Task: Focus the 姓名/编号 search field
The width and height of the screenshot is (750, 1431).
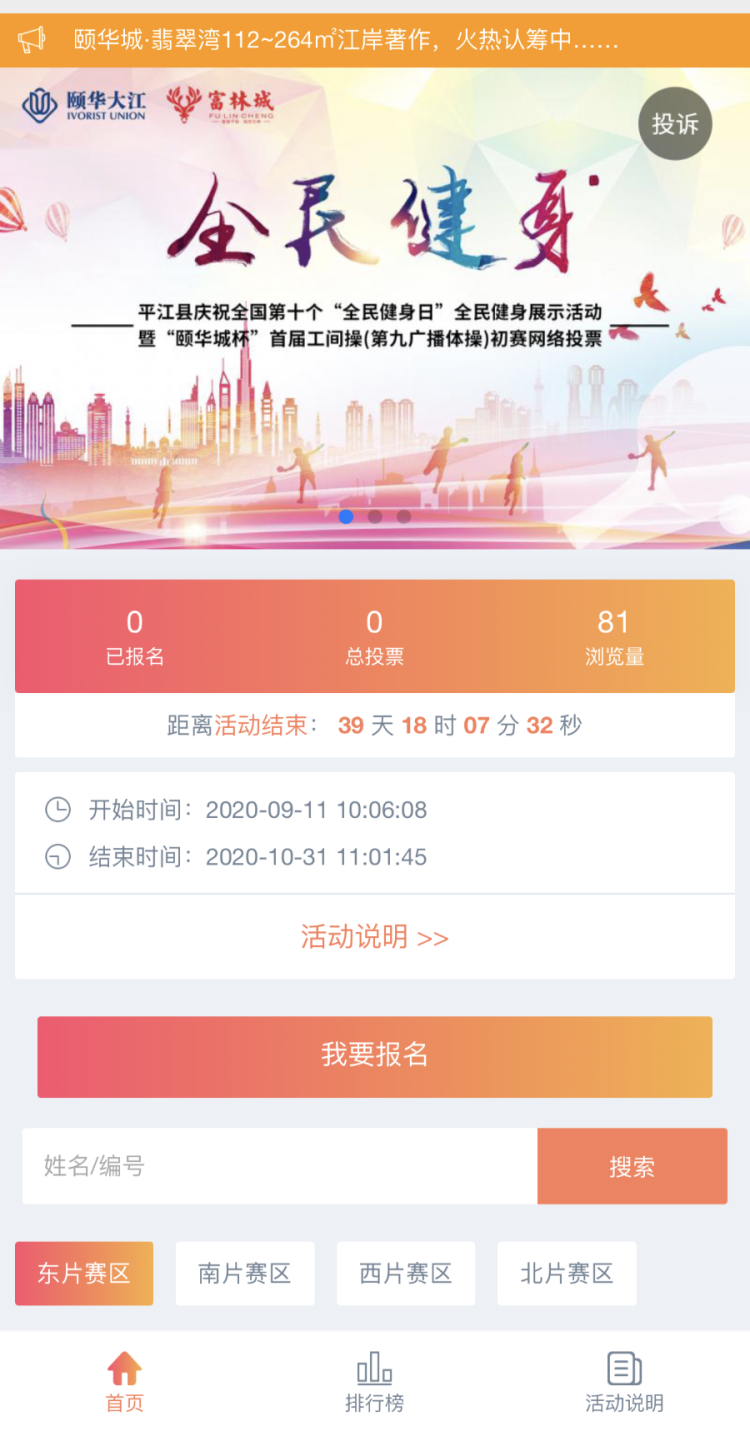Action: click(280, 1166)
